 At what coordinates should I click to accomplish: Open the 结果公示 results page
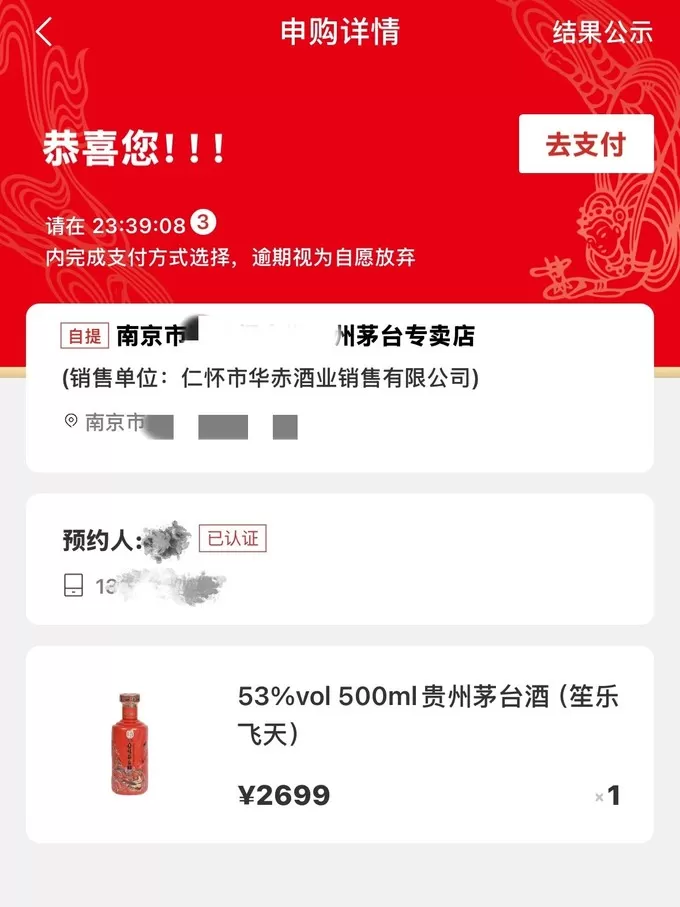coord(602,32)
